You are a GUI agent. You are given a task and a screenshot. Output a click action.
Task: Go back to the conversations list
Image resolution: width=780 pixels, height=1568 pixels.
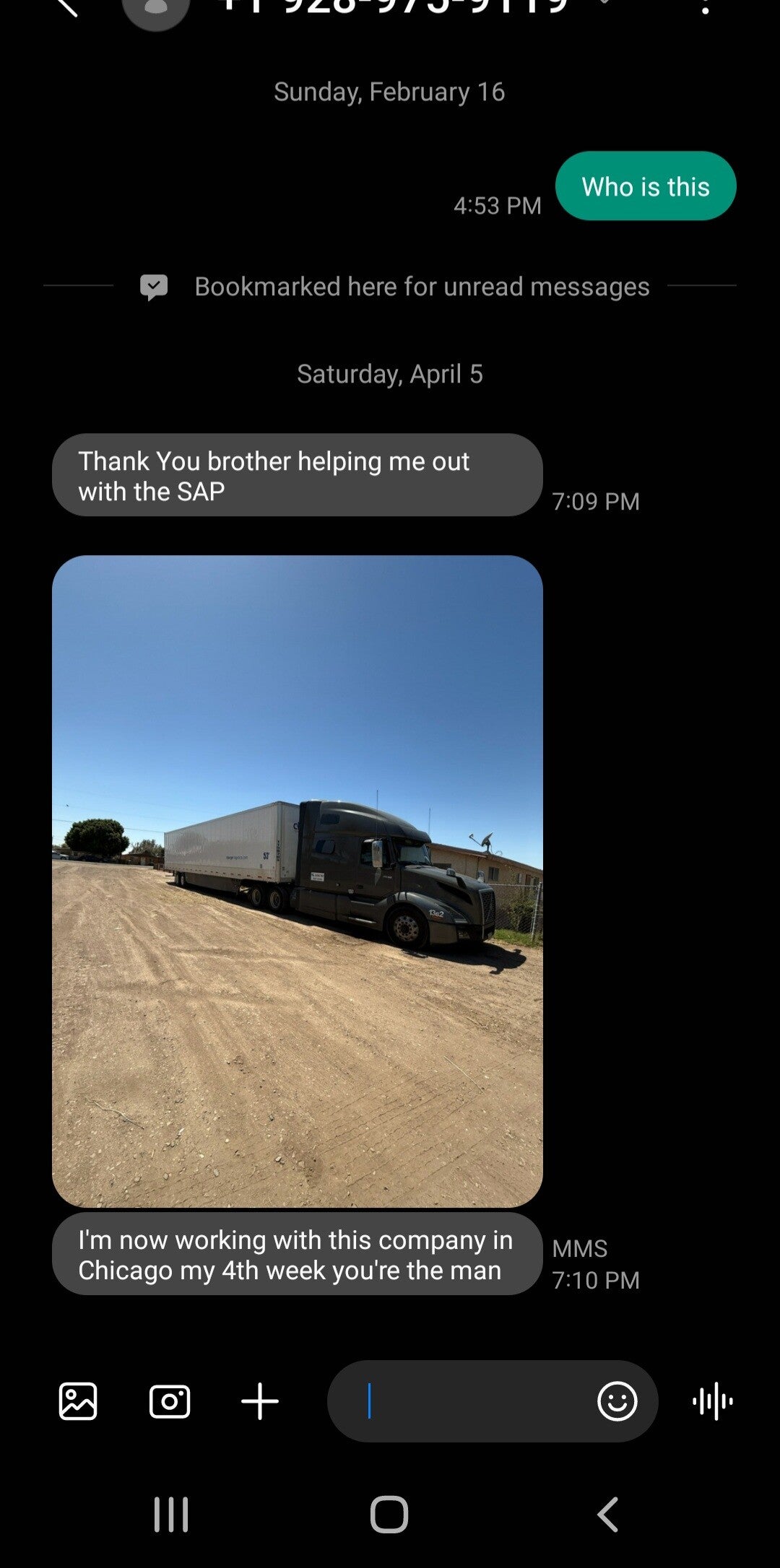pyautogui.click(x=66, y=6)
